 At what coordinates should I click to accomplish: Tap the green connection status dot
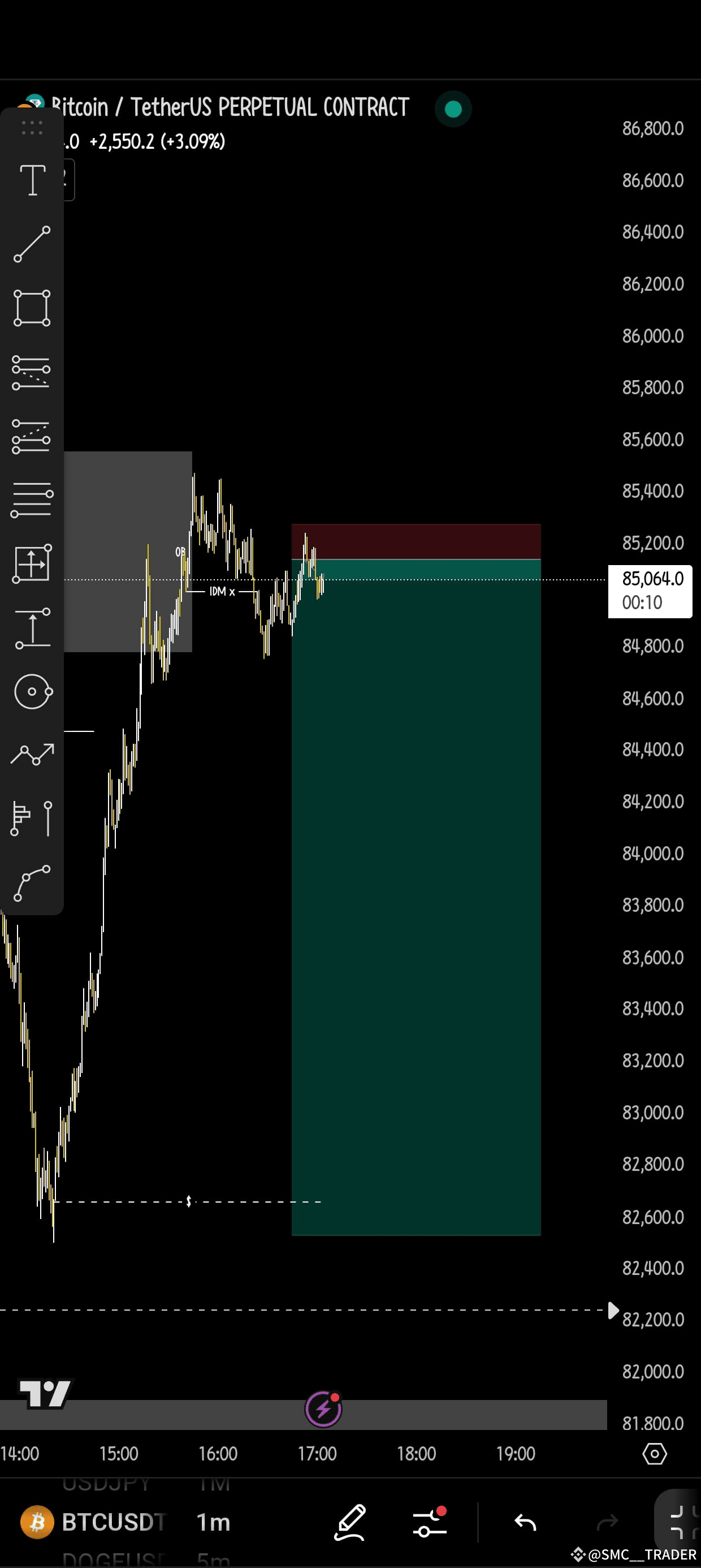coord(453,109)
